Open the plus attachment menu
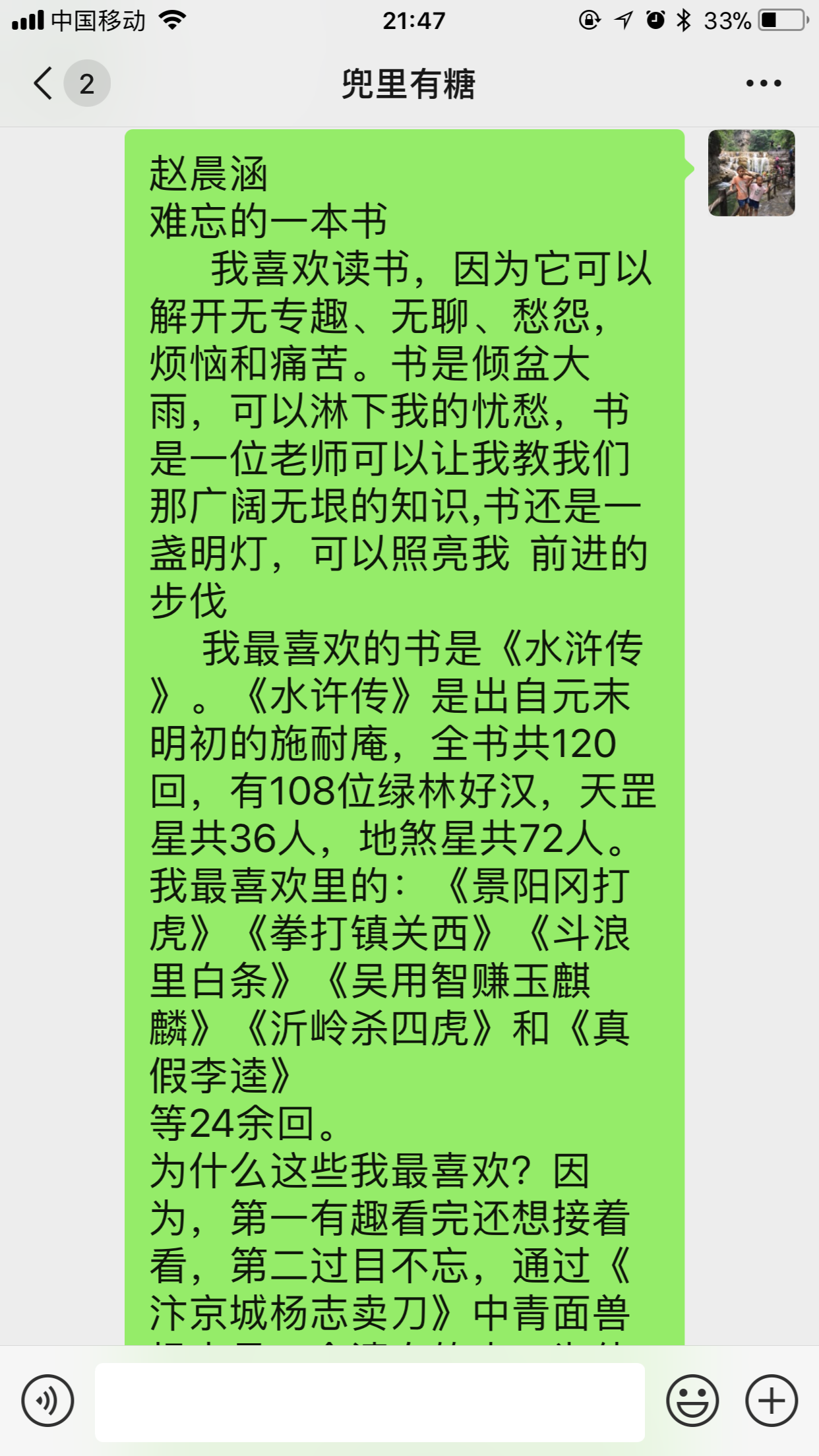 tap(772, 1401)
